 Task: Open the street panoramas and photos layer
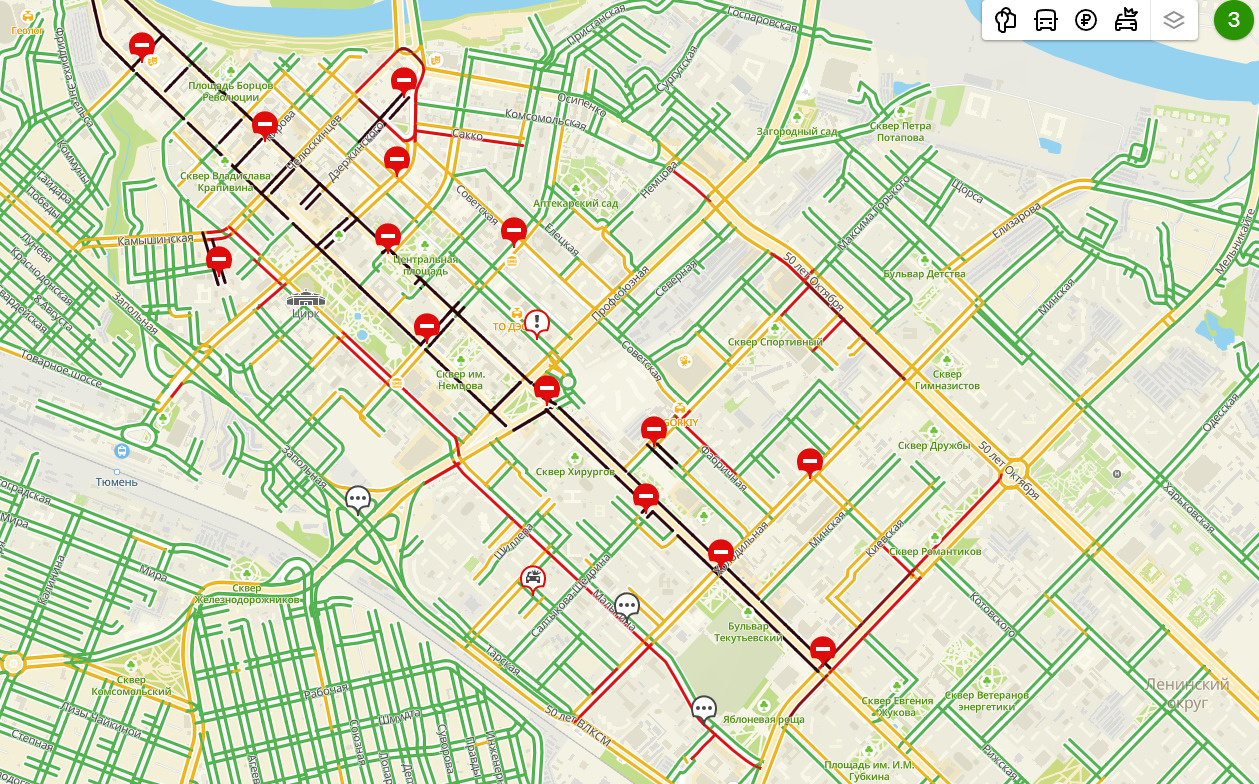(1006, 20)
